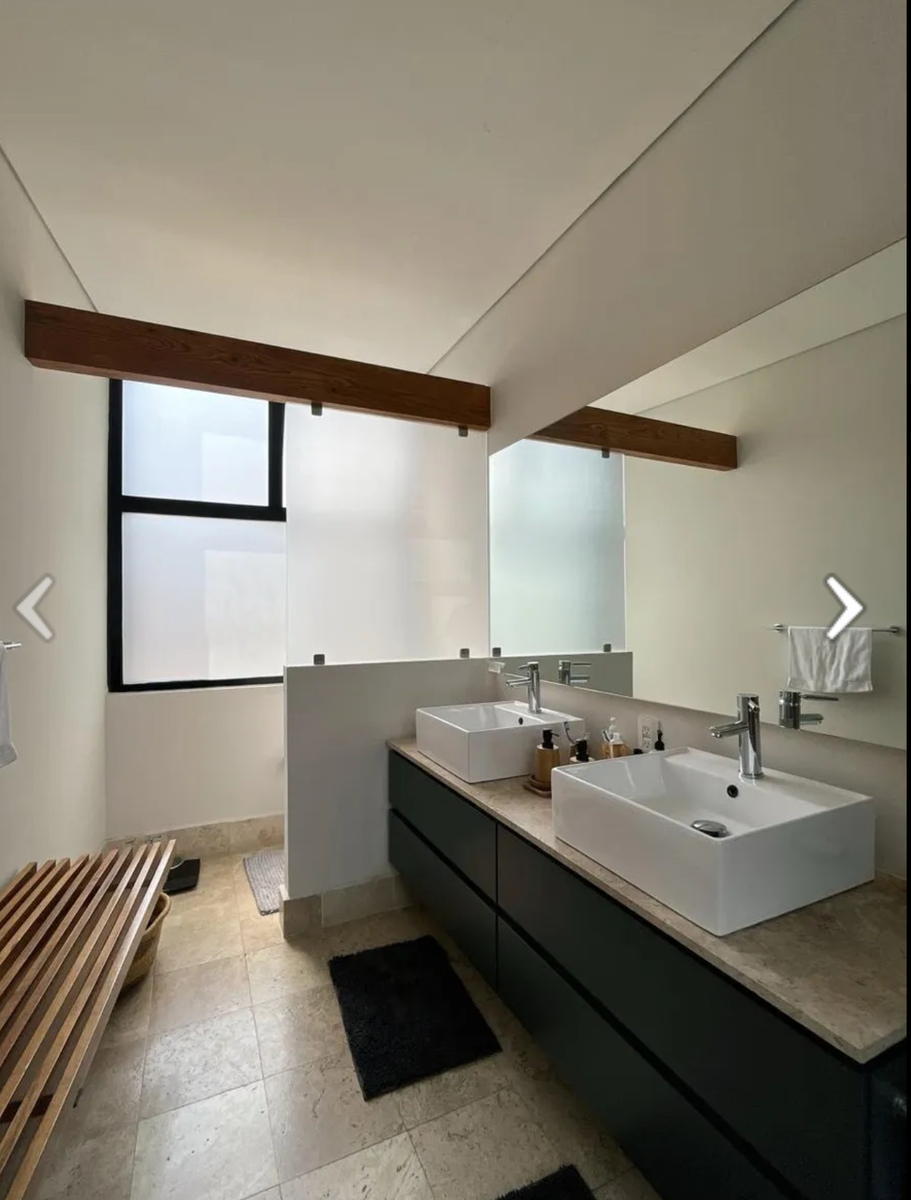The image size is (911, 1200).
Task: Go to the previous photo
Action: pos(35,607)
